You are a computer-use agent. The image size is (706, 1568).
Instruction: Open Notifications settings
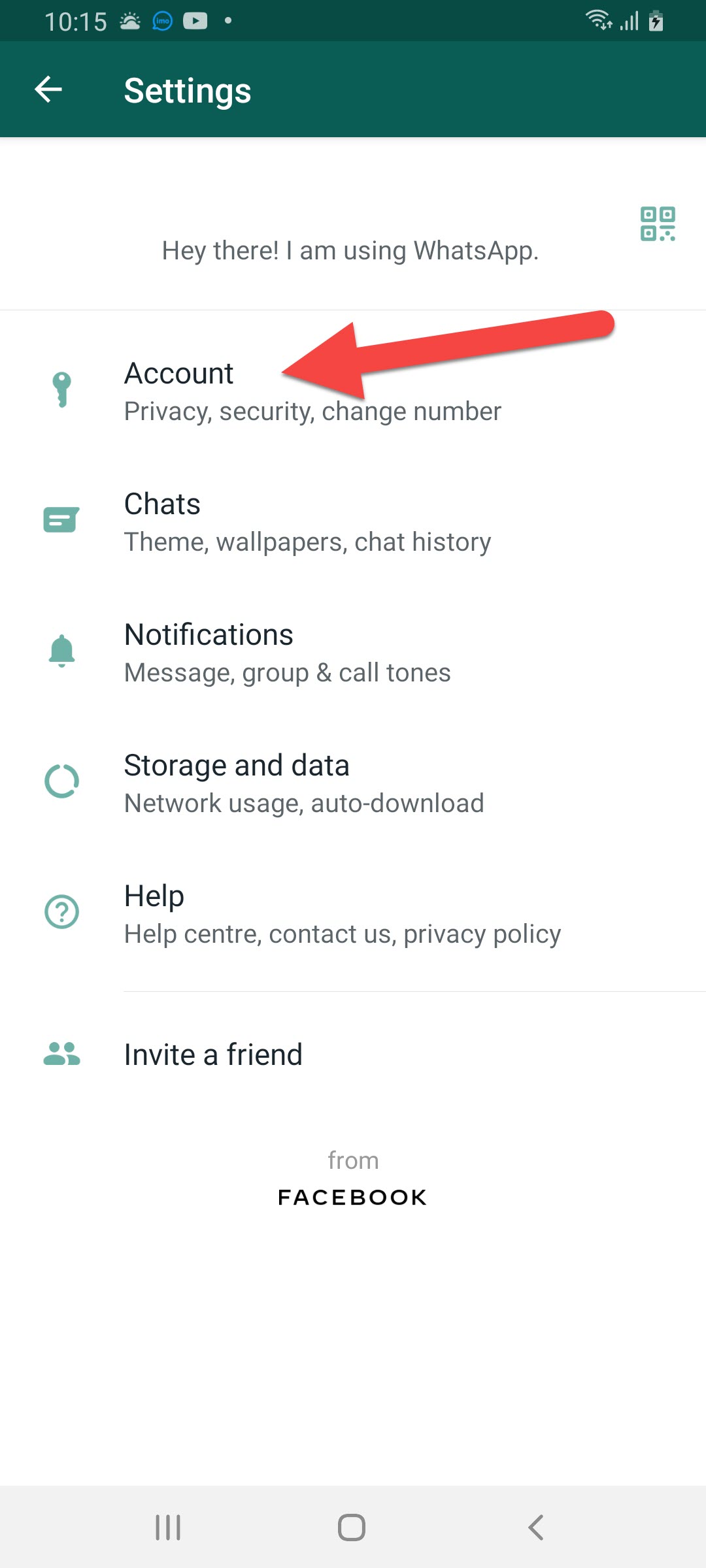pyautogui.click(x=288, y=652)
